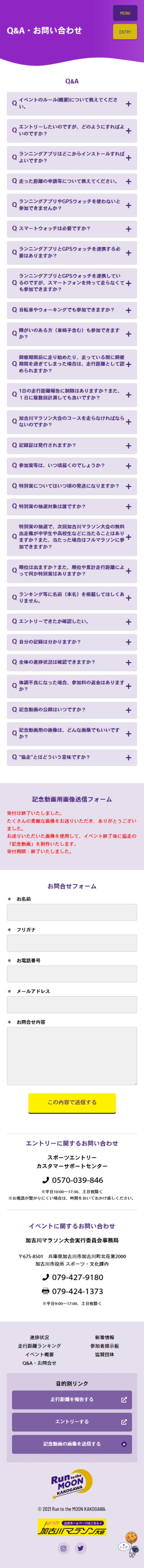The image size is (144, 1568).
Task: Tap the 走行距離を報告する button
Action: click(x=72, y=1399)
